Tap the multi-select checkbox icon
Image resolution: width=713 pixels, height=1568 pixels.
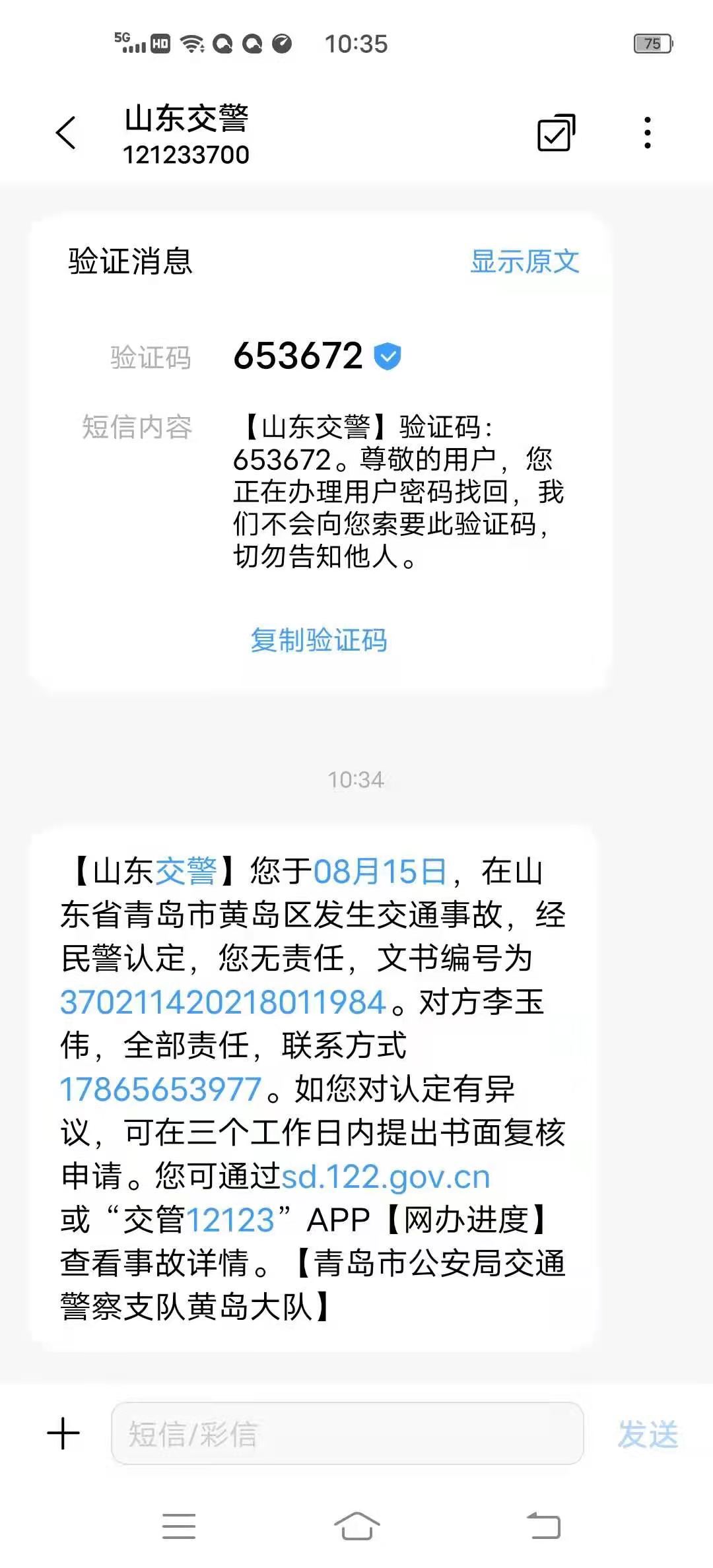(x=556, y=133)
